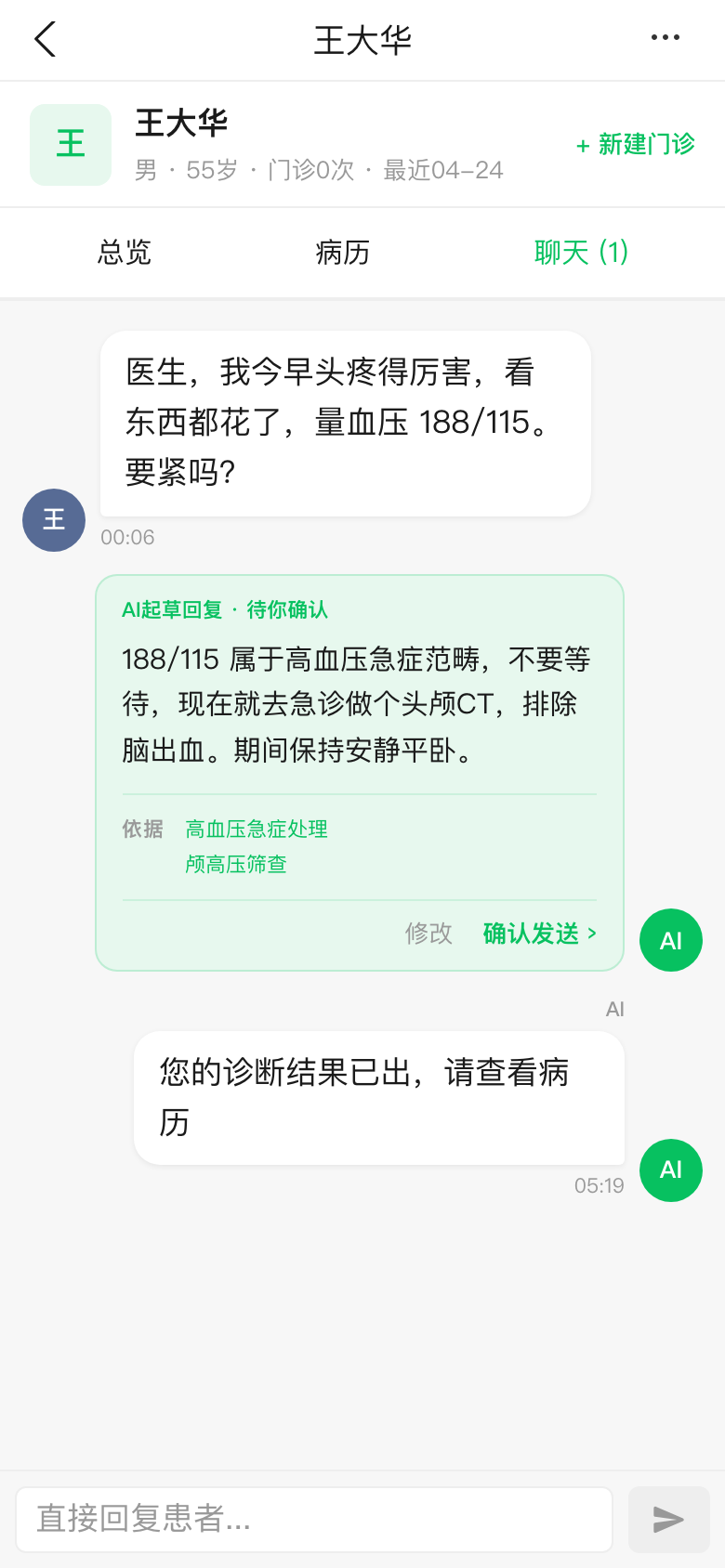Tap the 新建门诊 button
The width and height of the screenshot is (725, 1568).
636,144
